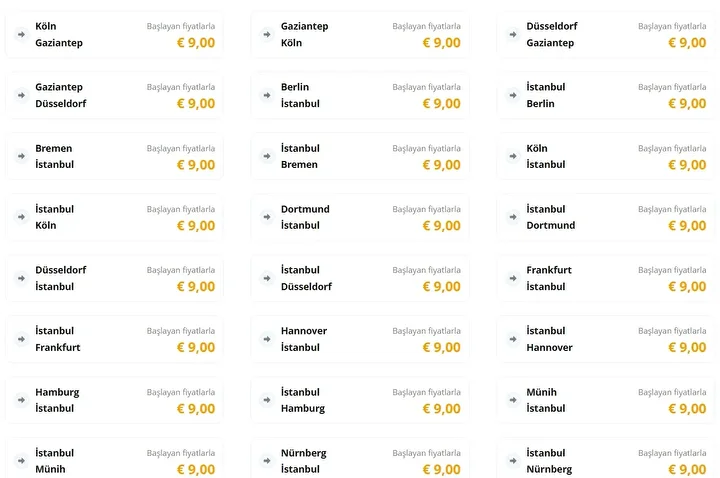720x478 pixels.
Task: Tap the Düsseldorf to İstanbul route
Action: pos(114,279)
